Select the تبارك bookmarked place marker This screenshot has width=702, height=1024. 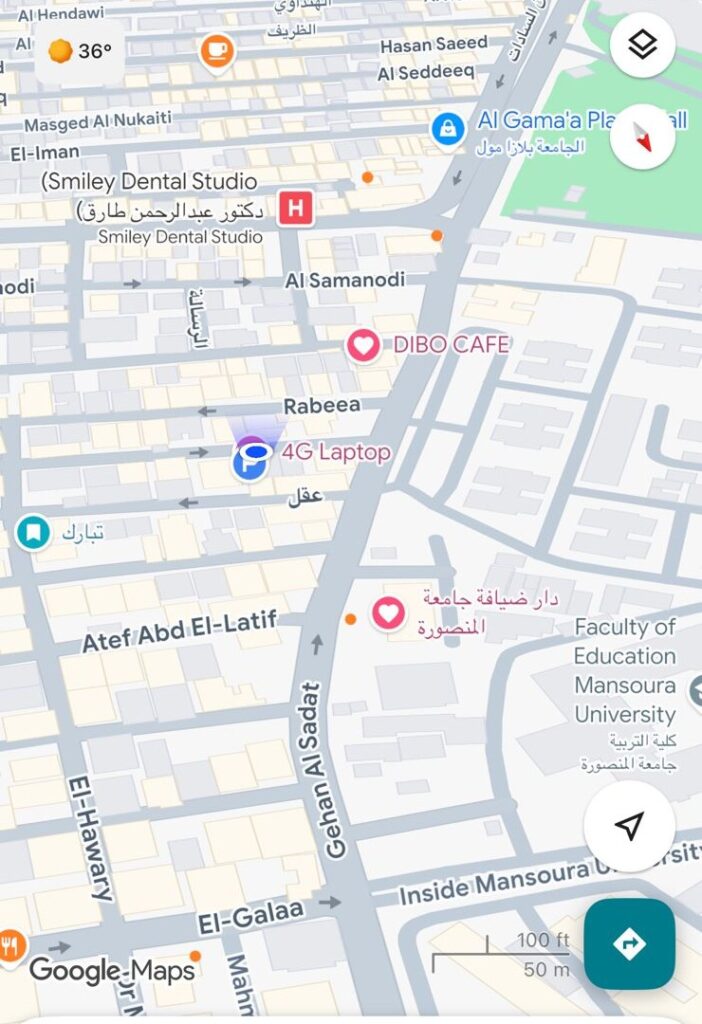34,532
